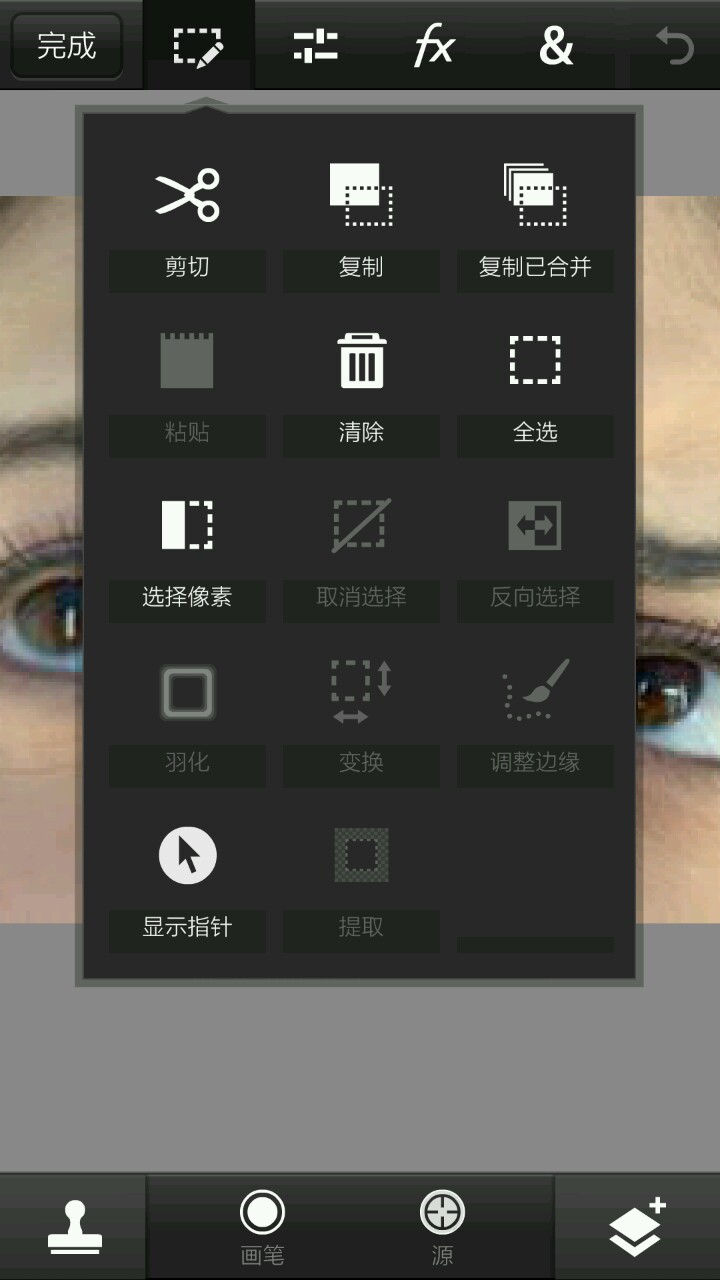Add a new layer
The width and height of the screenshot is (720, 1280).
coord(636,1226)
